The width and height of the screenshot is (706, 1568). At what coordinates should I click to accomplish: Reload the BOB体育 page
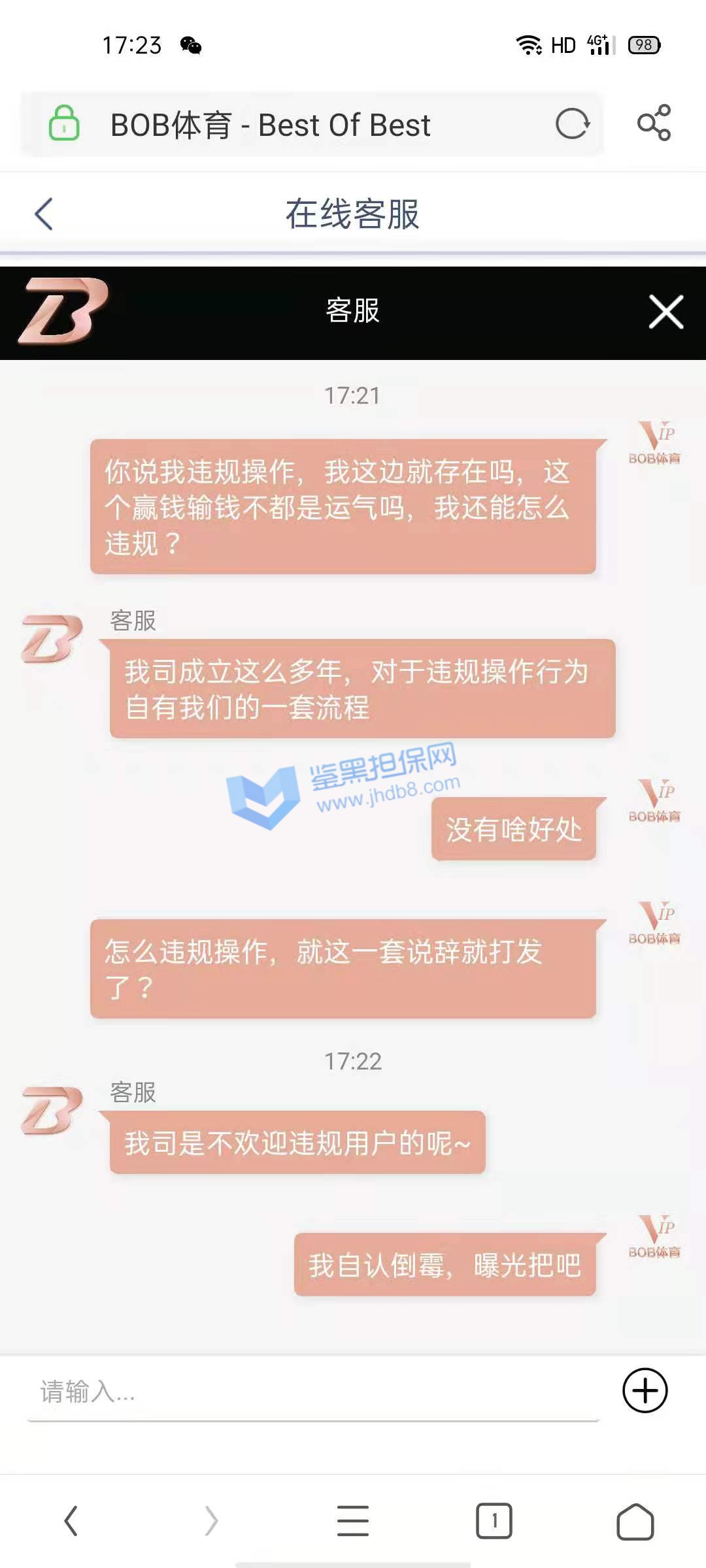(x=573, y=123)
